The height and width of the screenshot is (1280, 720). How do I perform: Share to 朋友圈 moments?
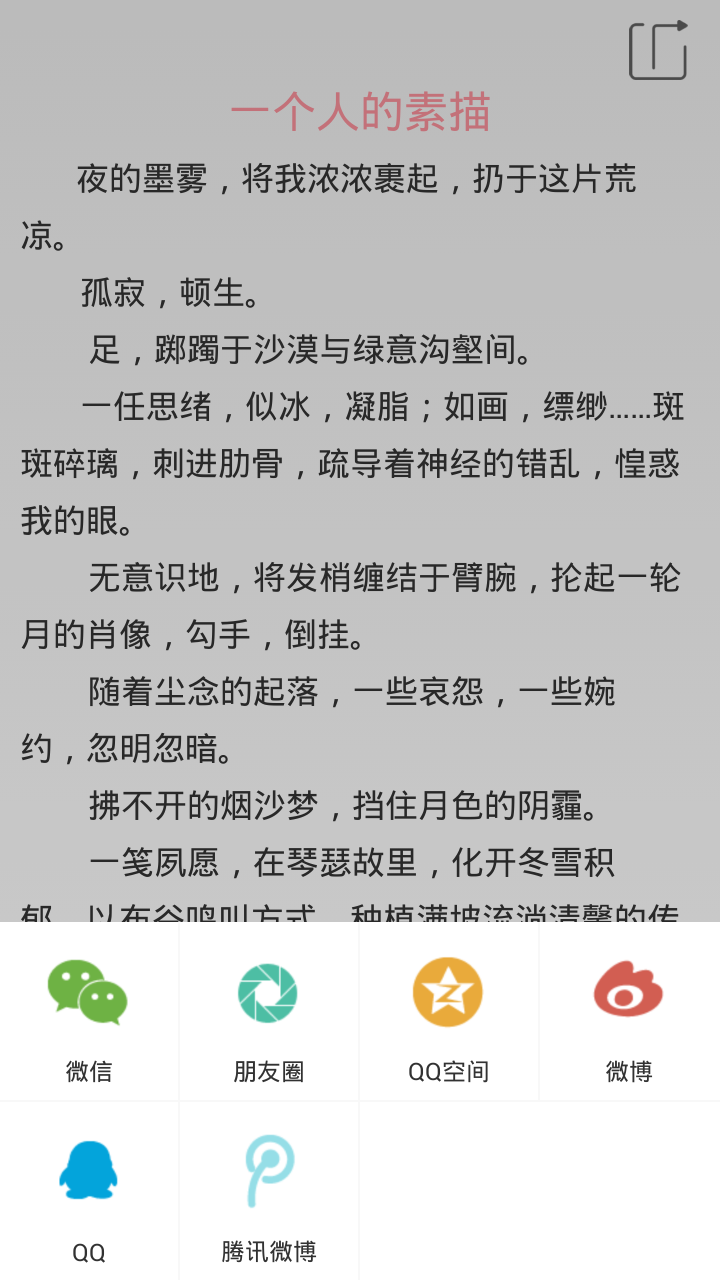click(269, 1011)
